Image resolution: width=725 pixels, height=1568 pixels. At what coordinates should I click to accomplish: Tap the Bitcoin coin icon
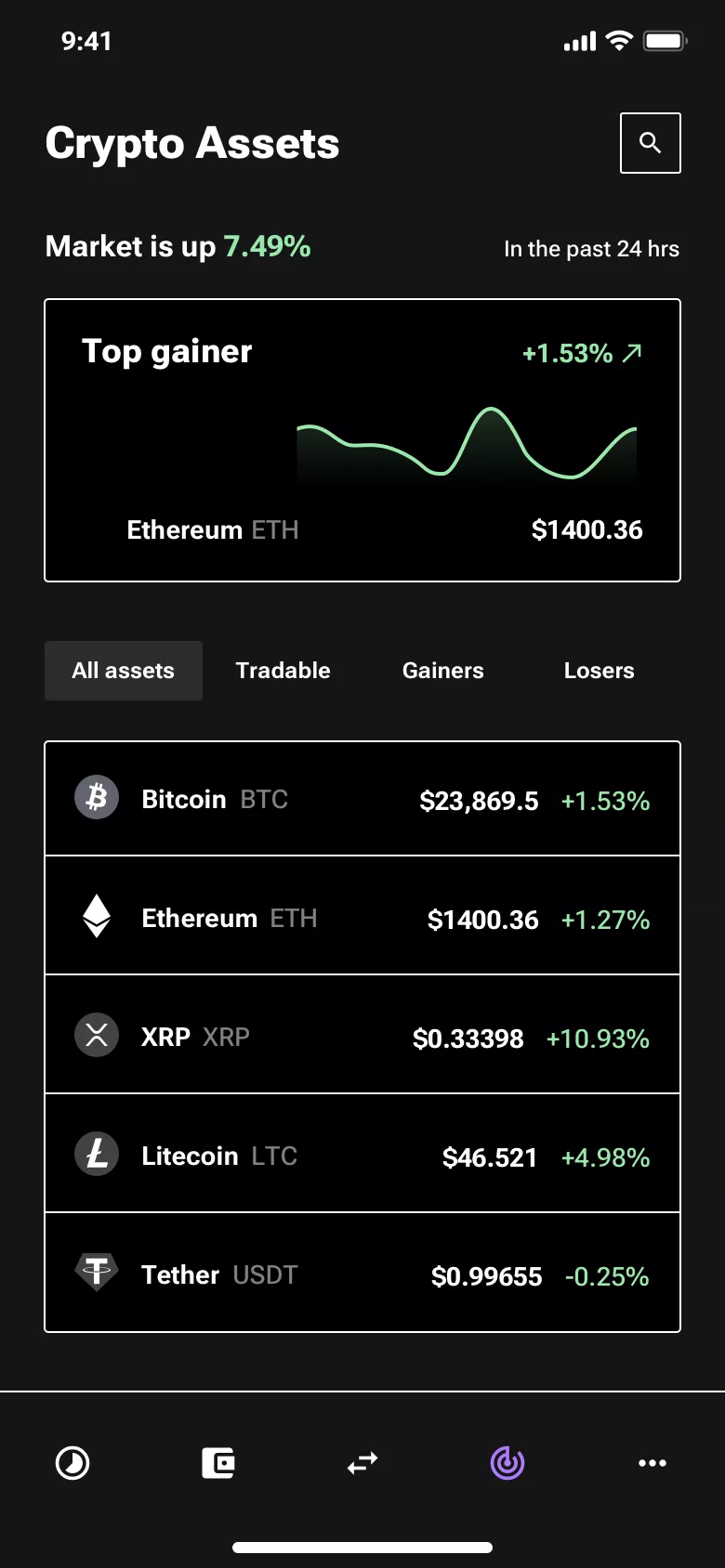(96, 797)
